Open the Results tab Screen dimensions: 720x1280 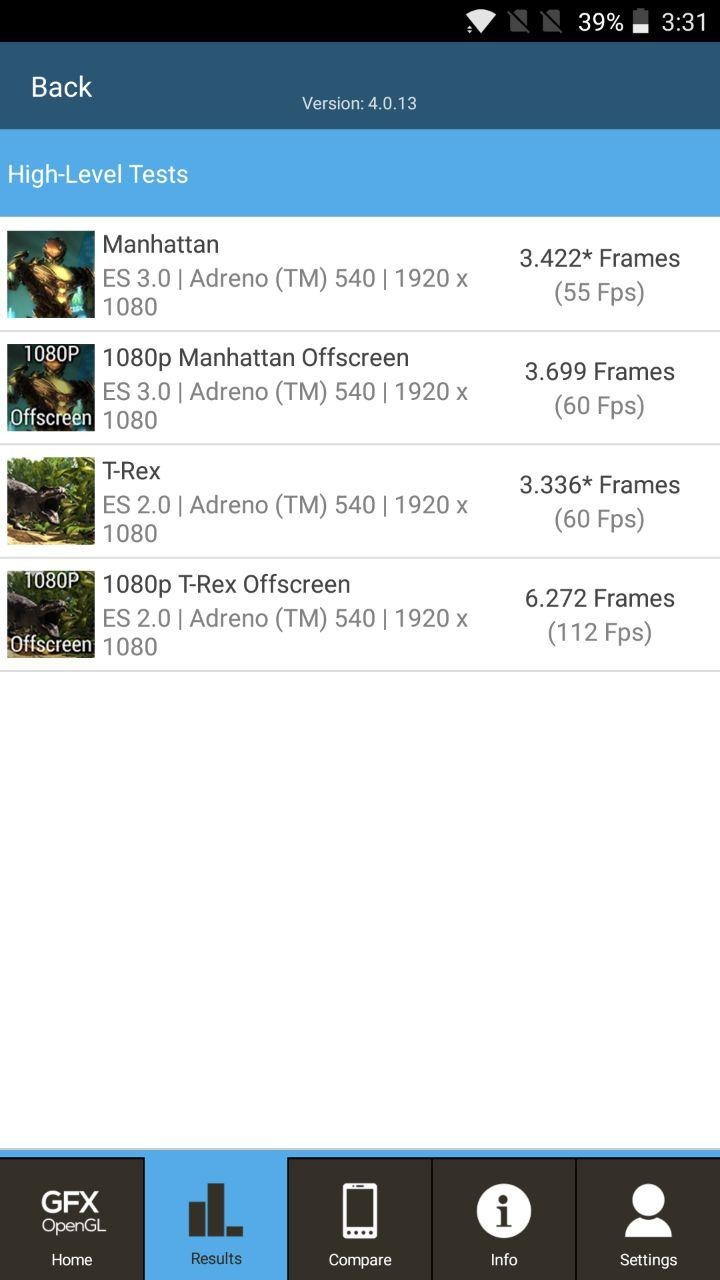[x=216, y=1220]
